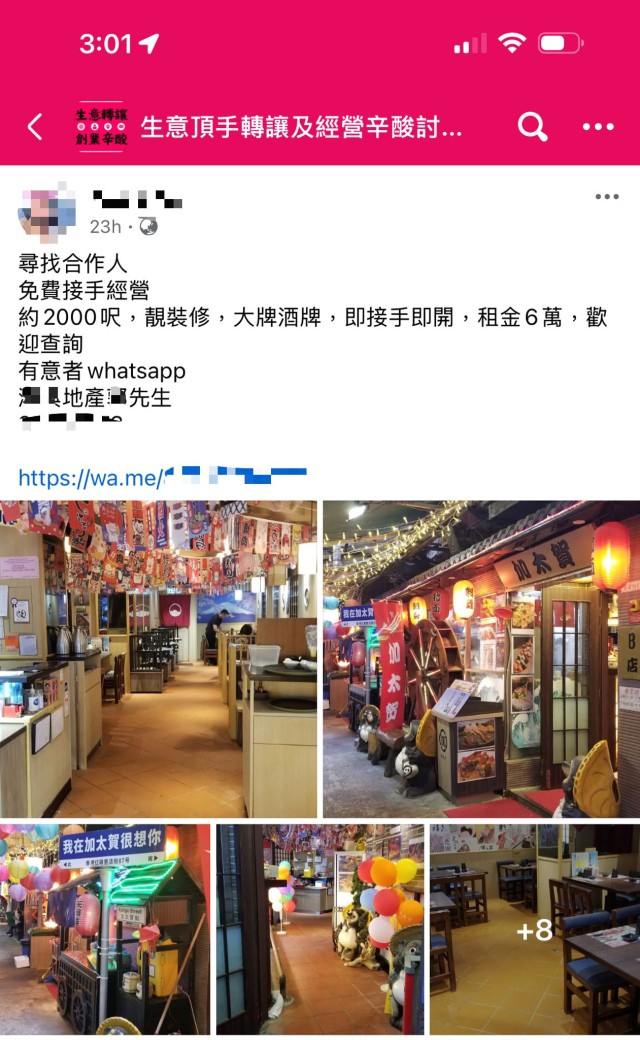Screen dimensions: 640x1040
Task: View the post author's profile picture
Action: [x=48, y=213]
